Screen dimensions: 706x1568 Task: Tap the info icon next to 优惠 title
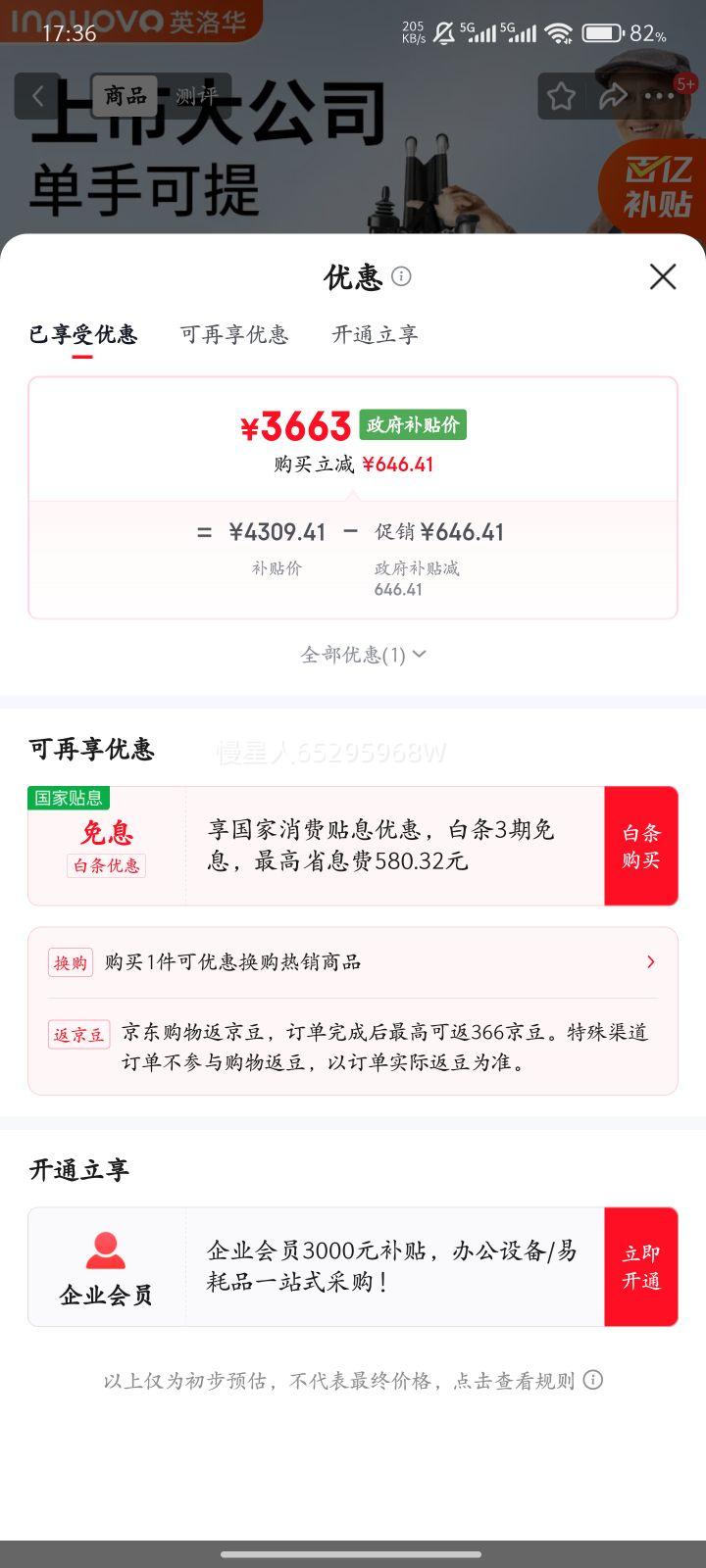tap(401, 277)
